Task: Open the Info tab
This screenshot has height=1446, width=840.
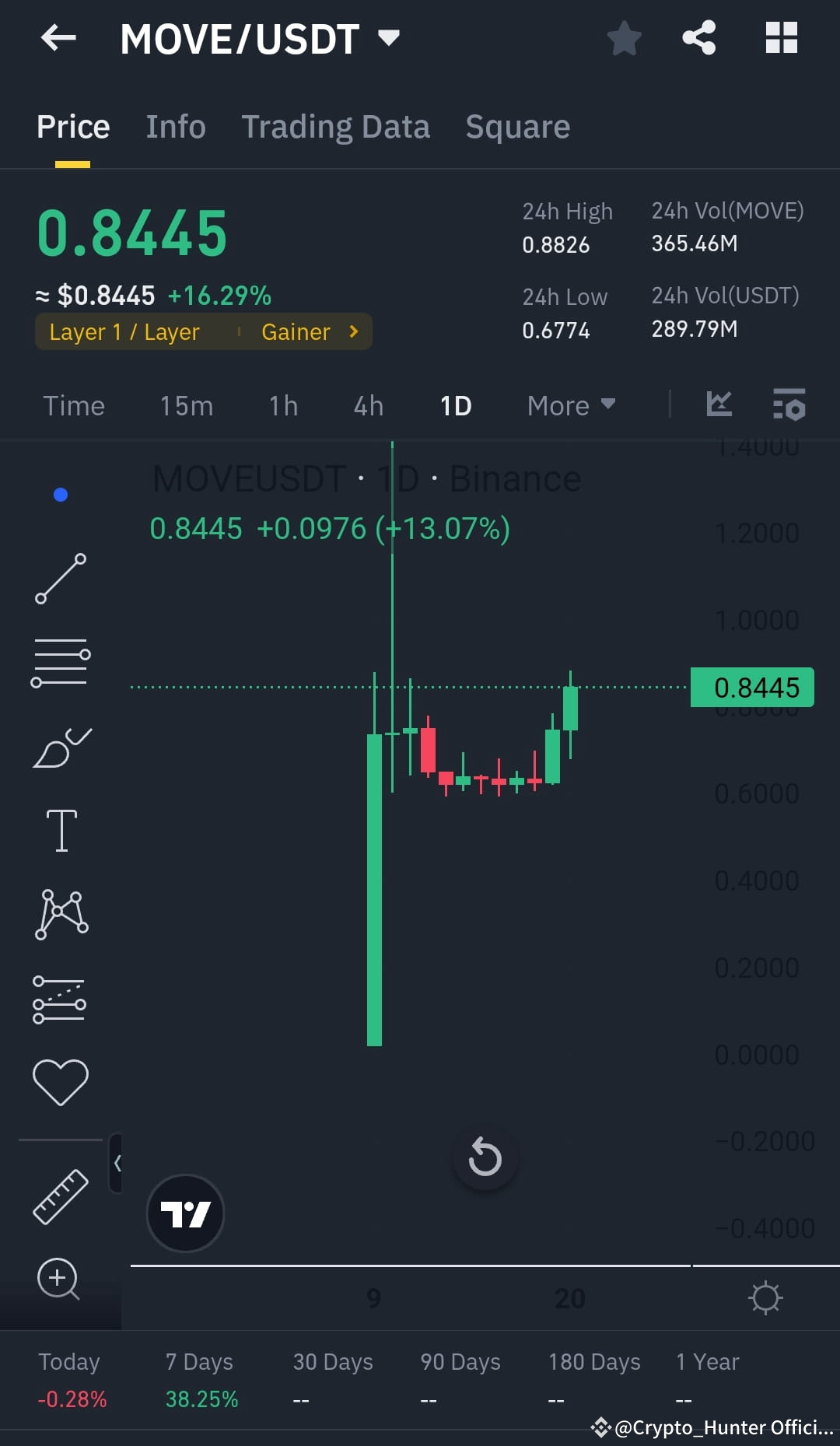Action: coord(175,126)
